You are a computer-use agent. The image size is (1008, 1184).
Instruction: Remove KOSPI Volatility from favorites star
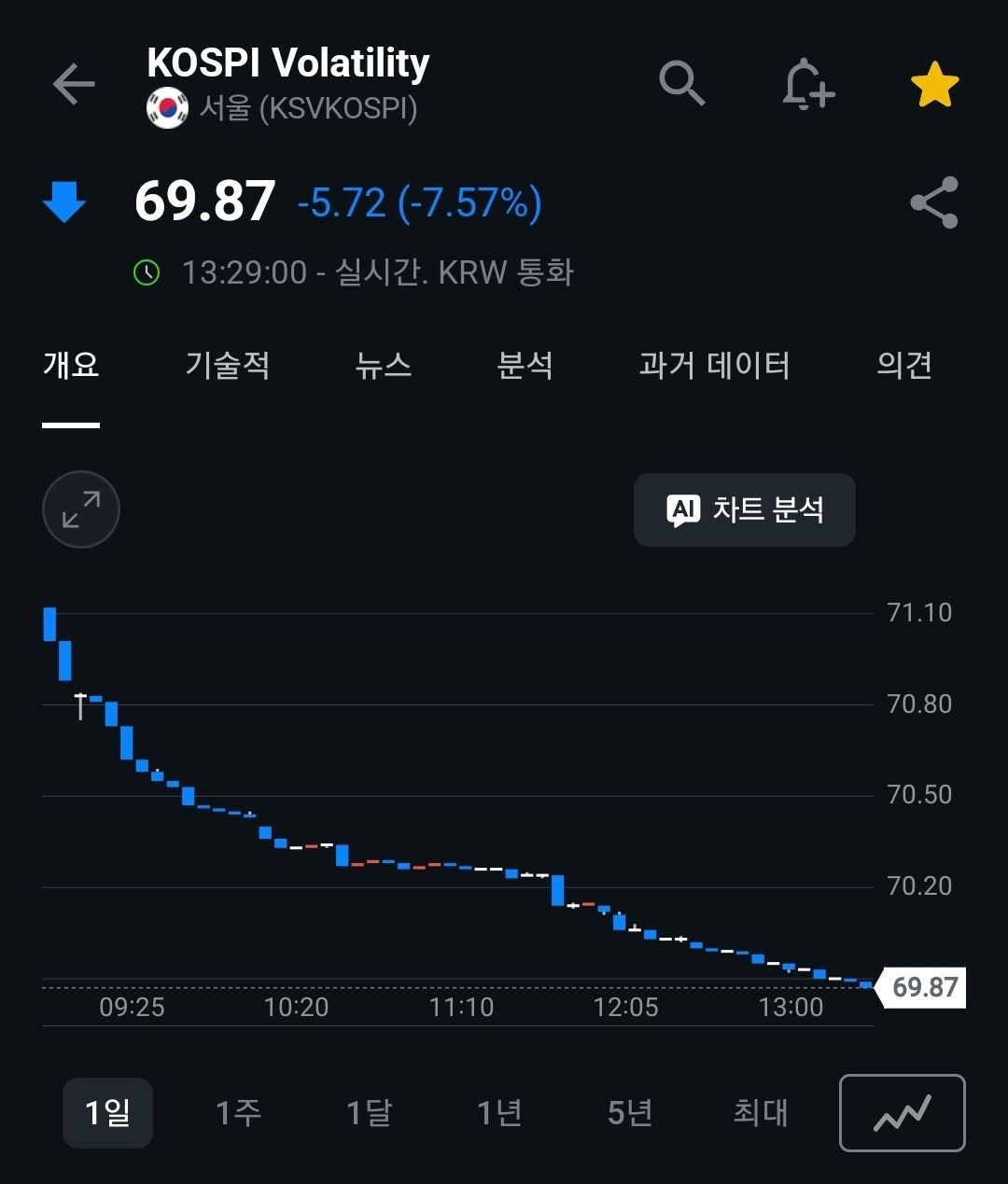pos(934,85)
